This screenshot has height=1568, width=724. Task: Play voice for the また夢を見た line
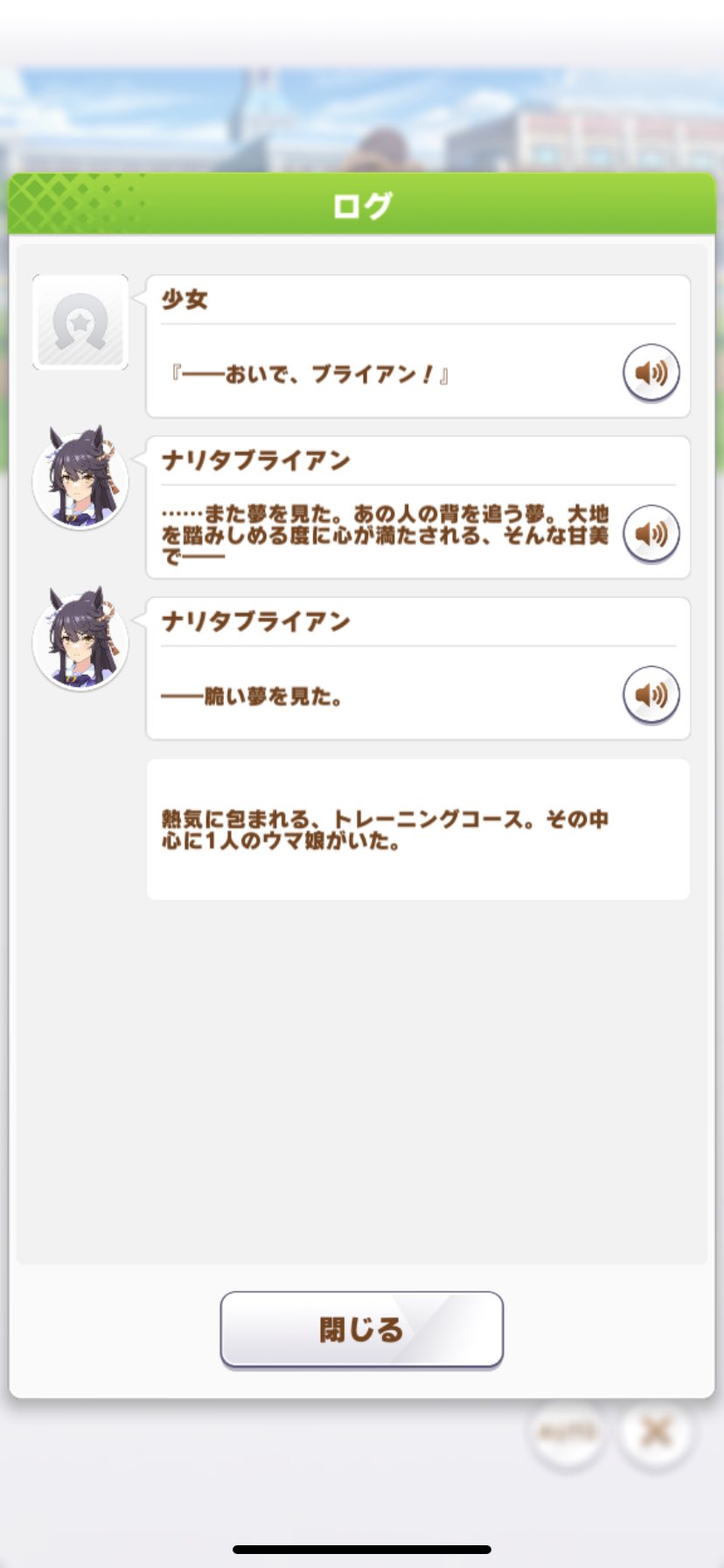click(651, 534)
